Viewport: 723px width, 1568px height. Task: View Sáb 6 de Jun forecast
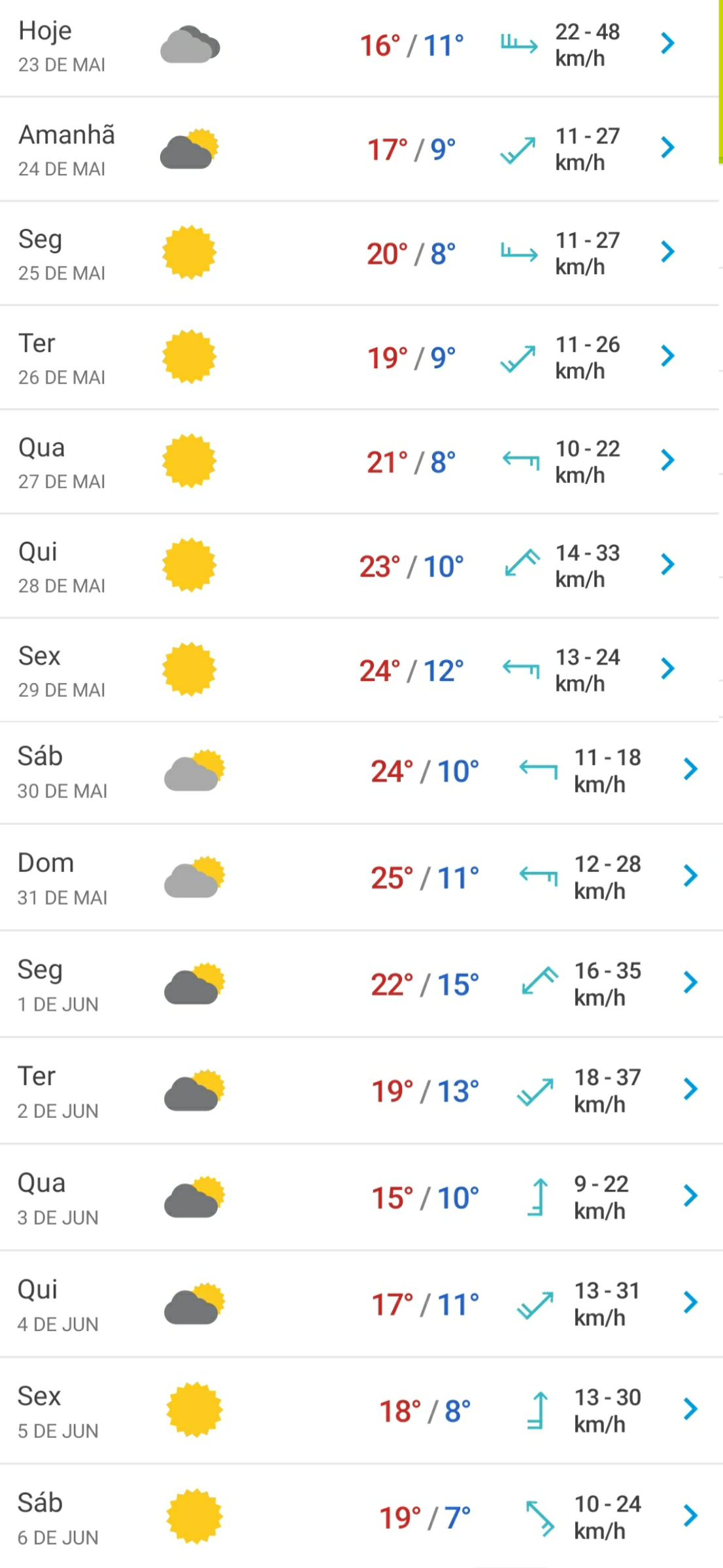point(361,1516)
